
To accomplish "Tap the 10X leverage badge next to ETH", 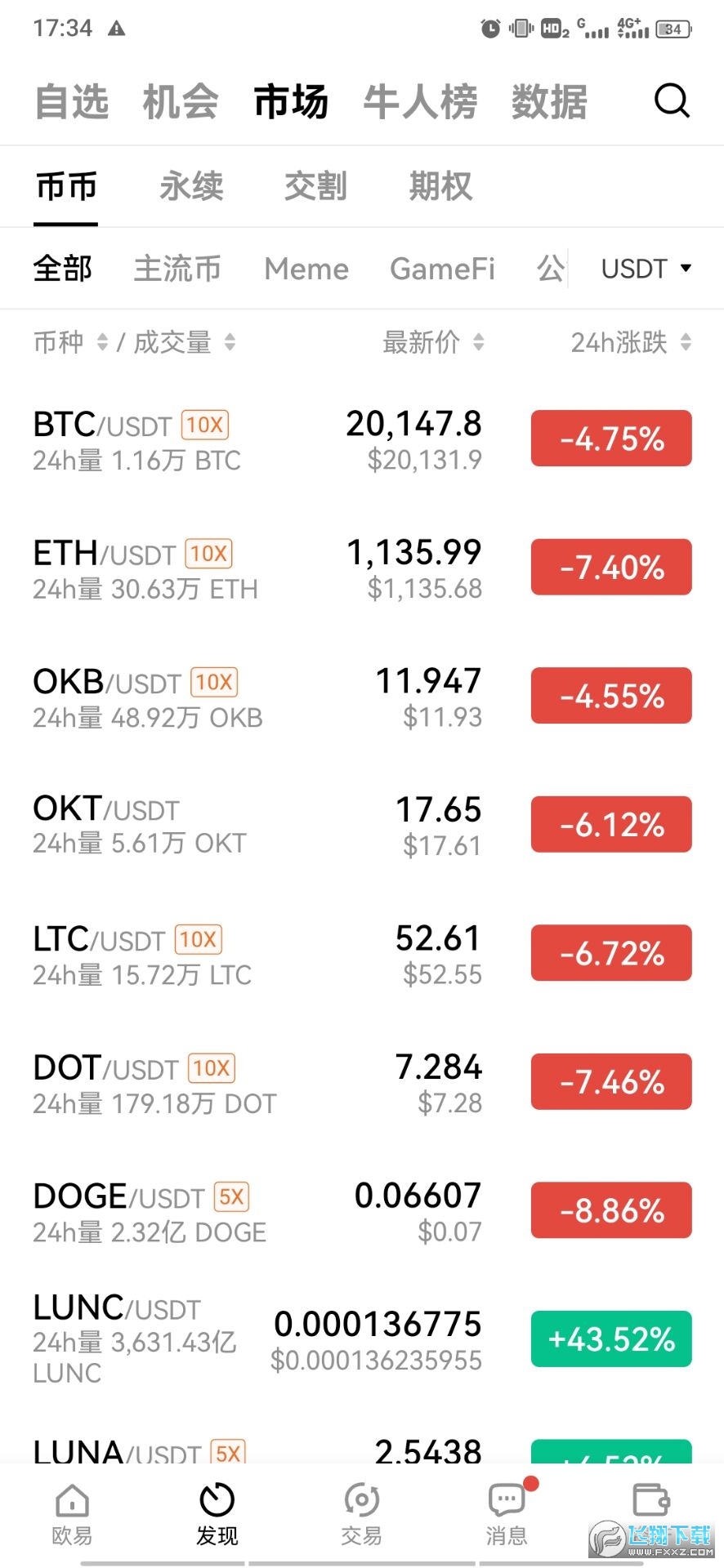I will tap(208, 554).
